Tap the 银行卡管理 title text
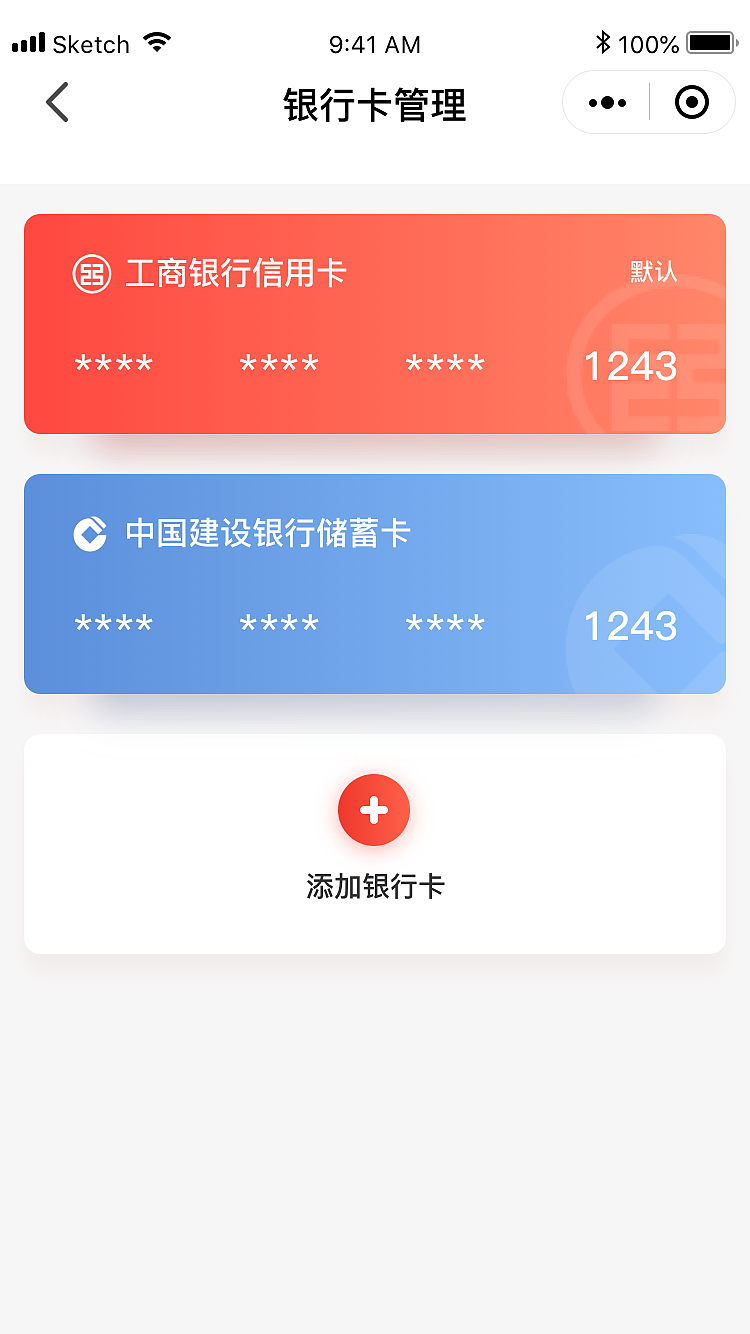Image resolution: width=750 pixels, height=1334 pixels. (374, 104)
